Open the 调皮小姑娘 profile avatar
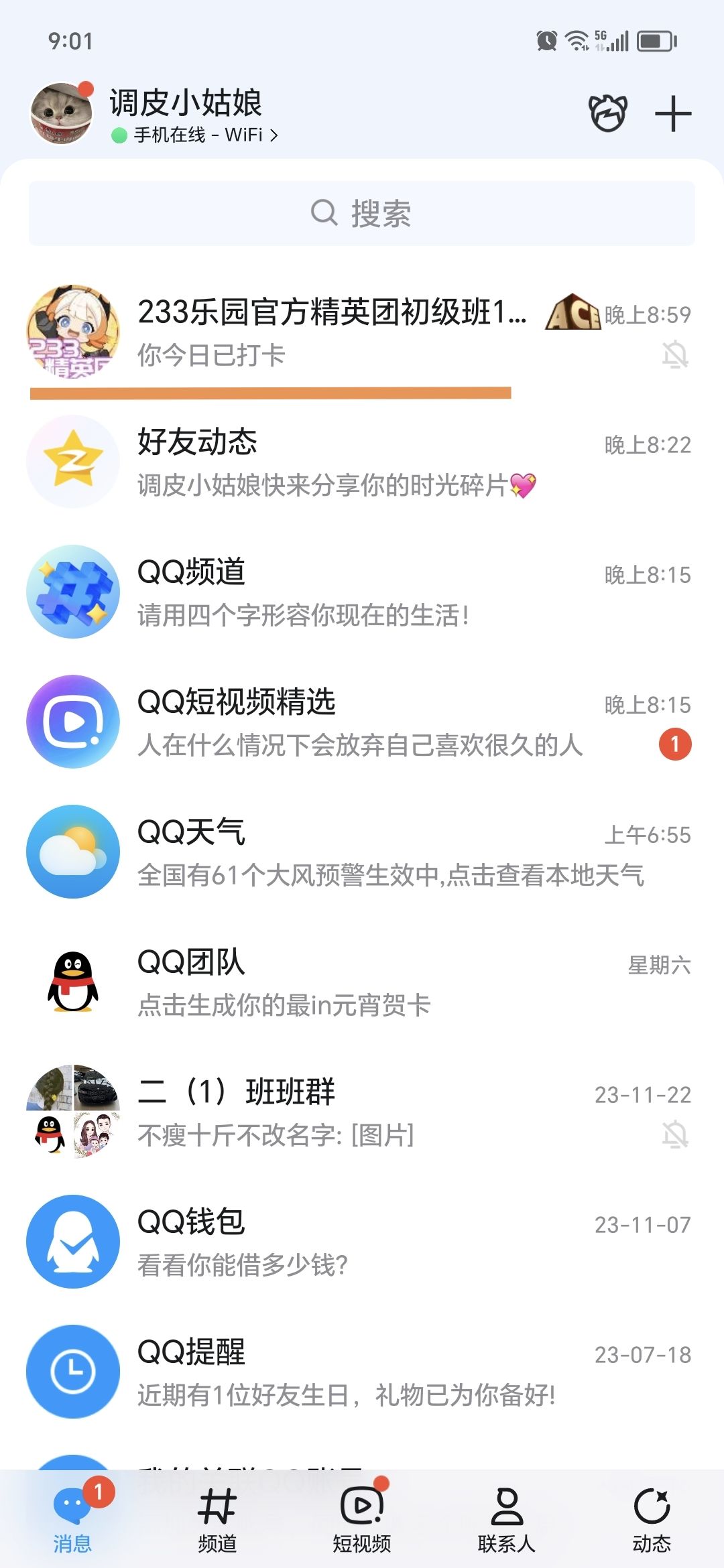Screen dimensions: 724x1568 (x=62, y=114)
